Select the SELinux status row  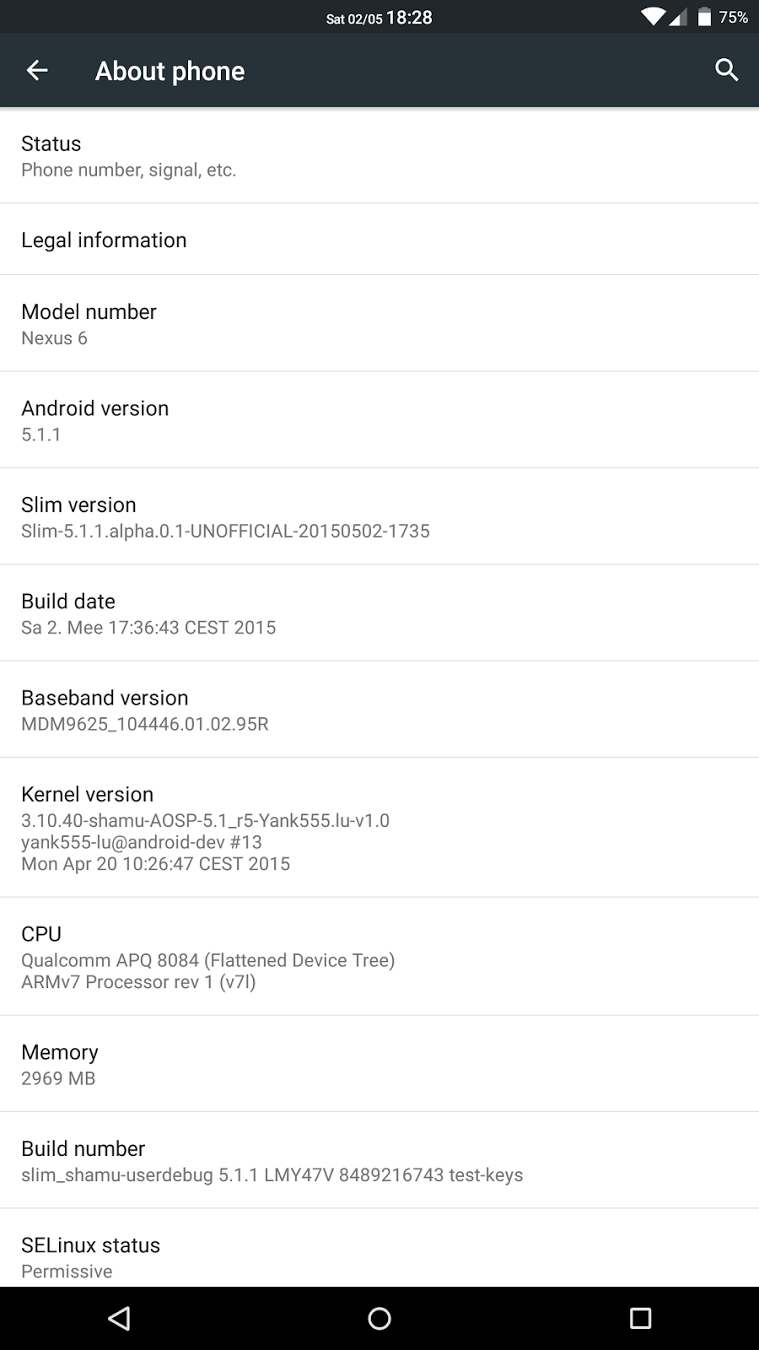379,1256
